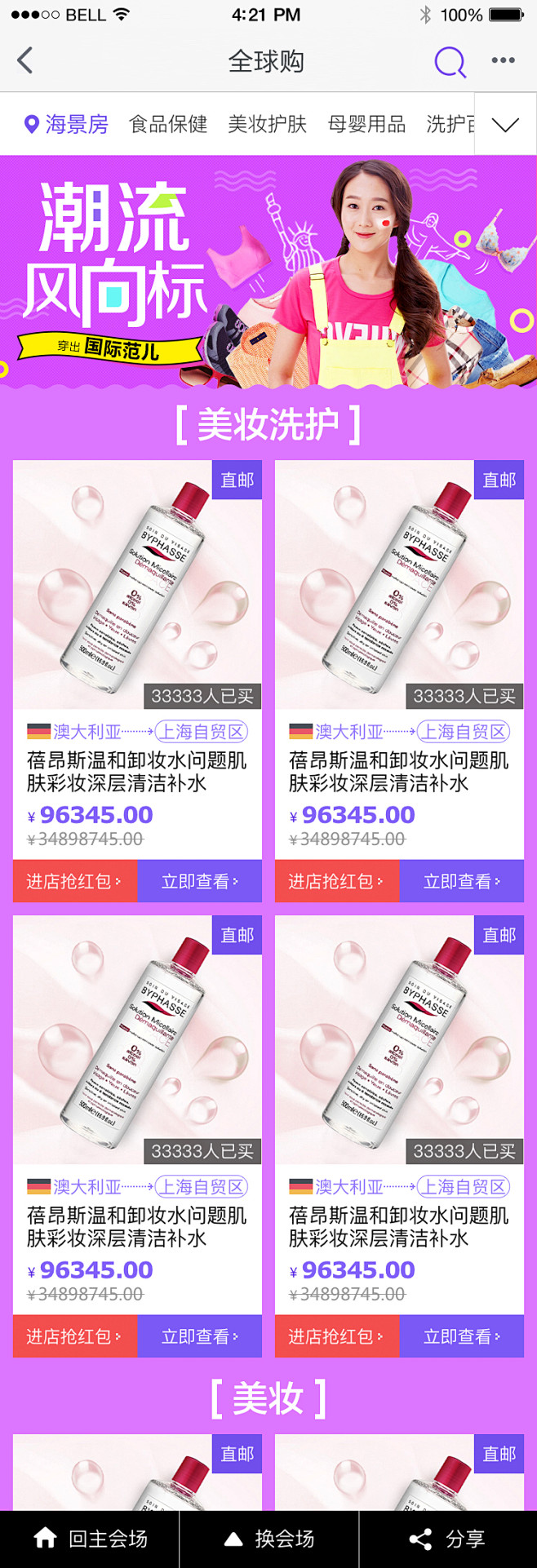The image size is (537, 1568).
Task: Open the search magnifier icon
Action: point(449,61)
